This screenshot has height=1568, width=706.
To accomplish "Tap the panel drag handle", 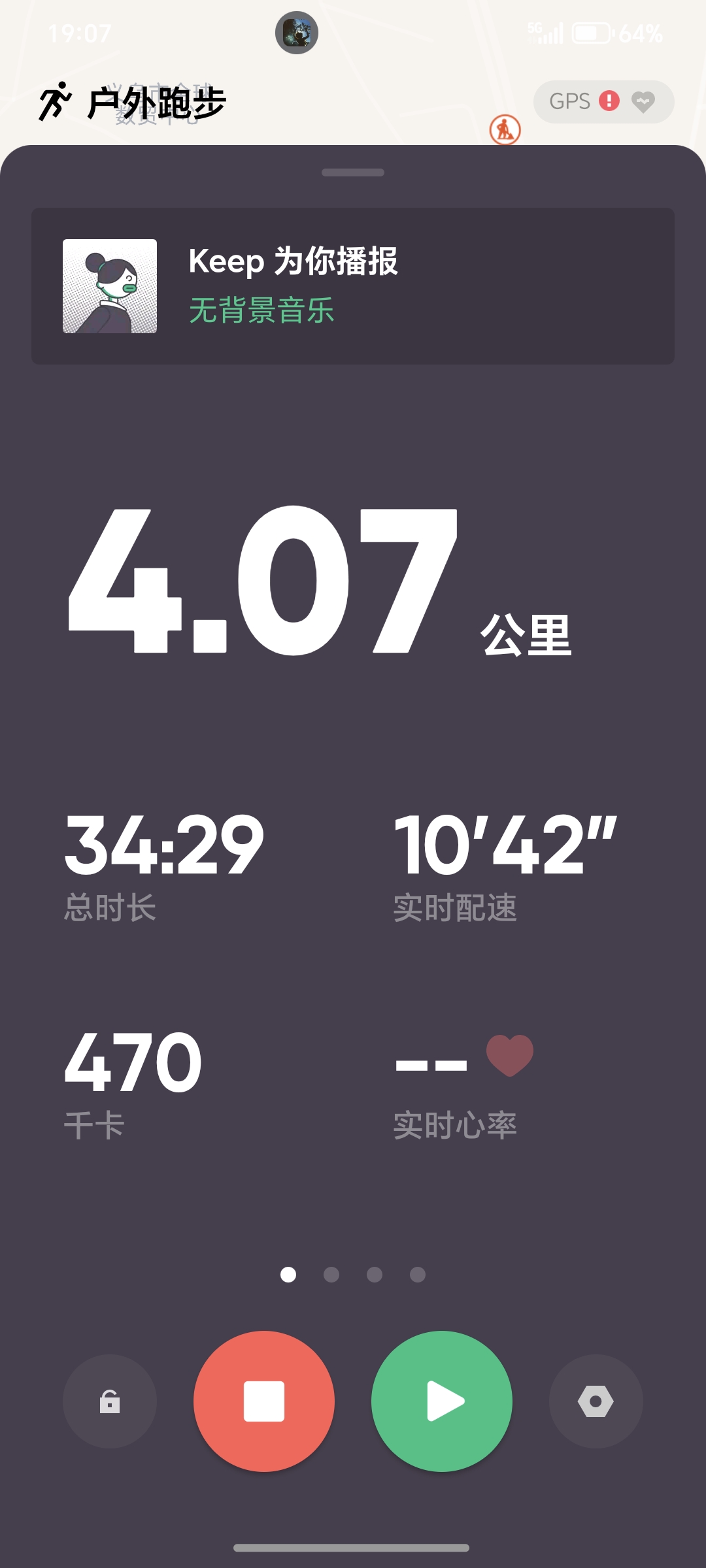I will pos(353,172).
